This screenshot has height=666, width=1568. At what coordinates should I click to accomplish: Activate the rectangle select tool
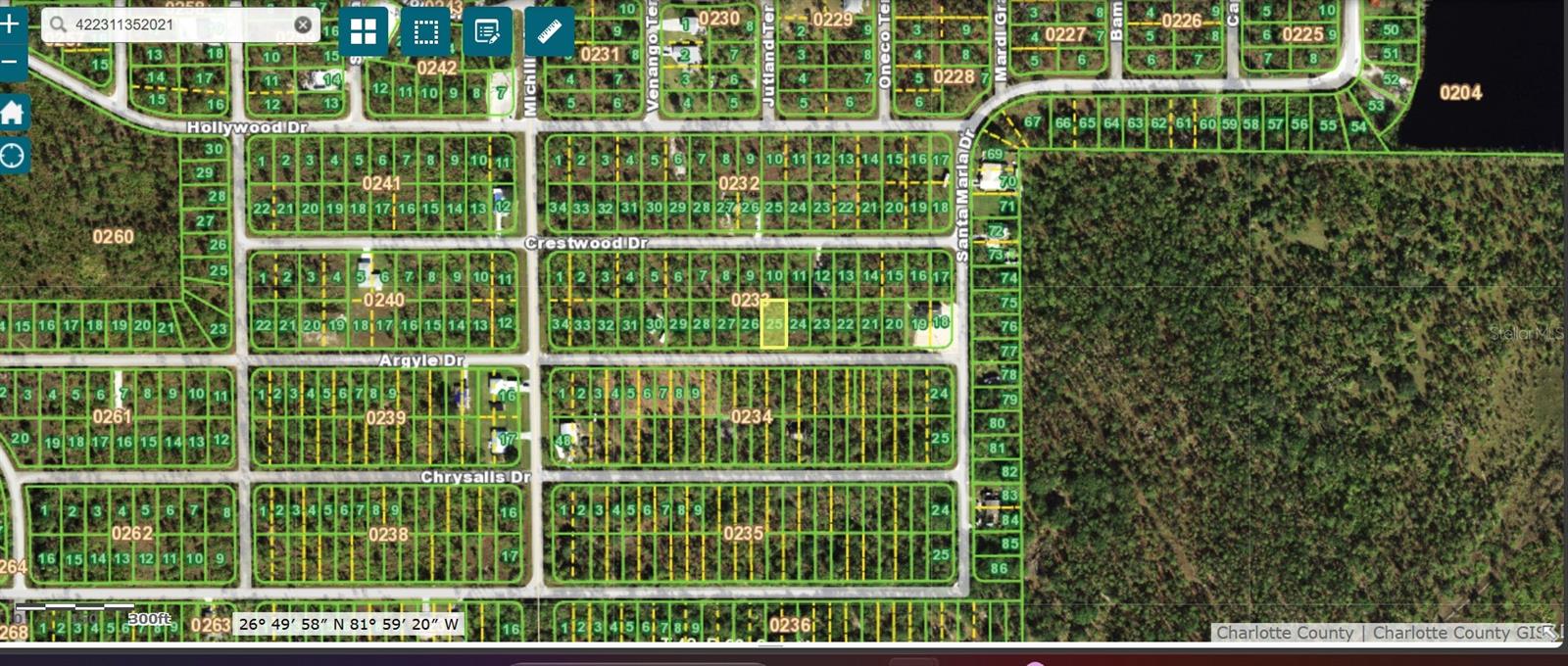(425, 31)
